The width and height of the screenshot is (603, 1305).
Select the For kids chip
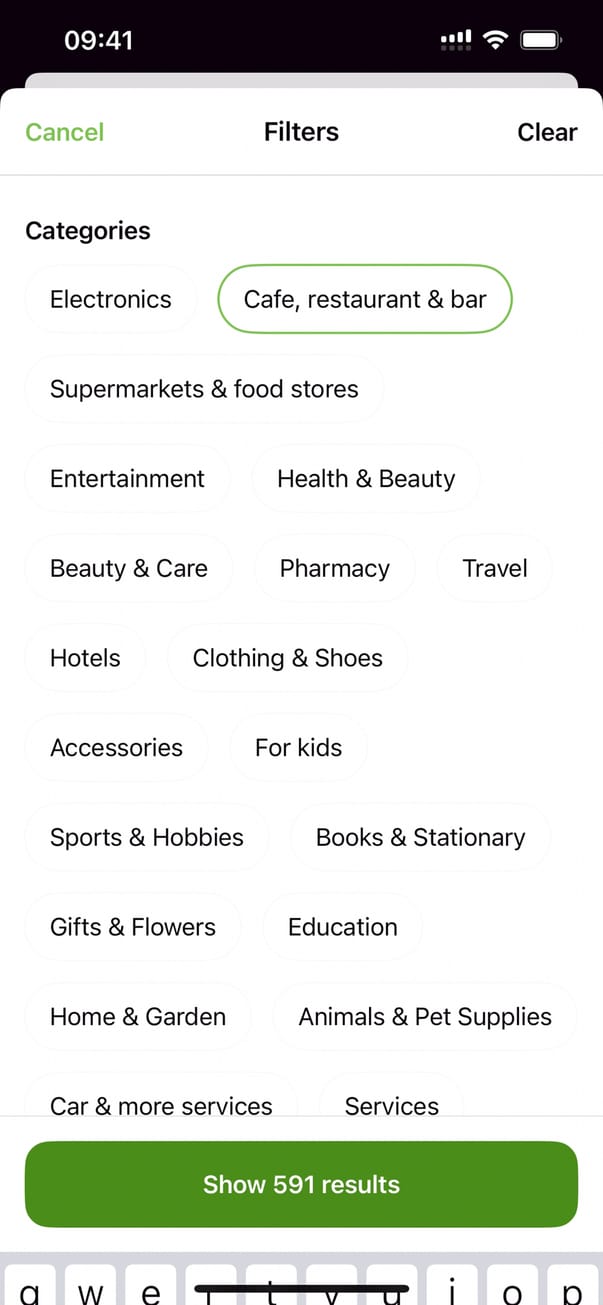click(298, 748)
